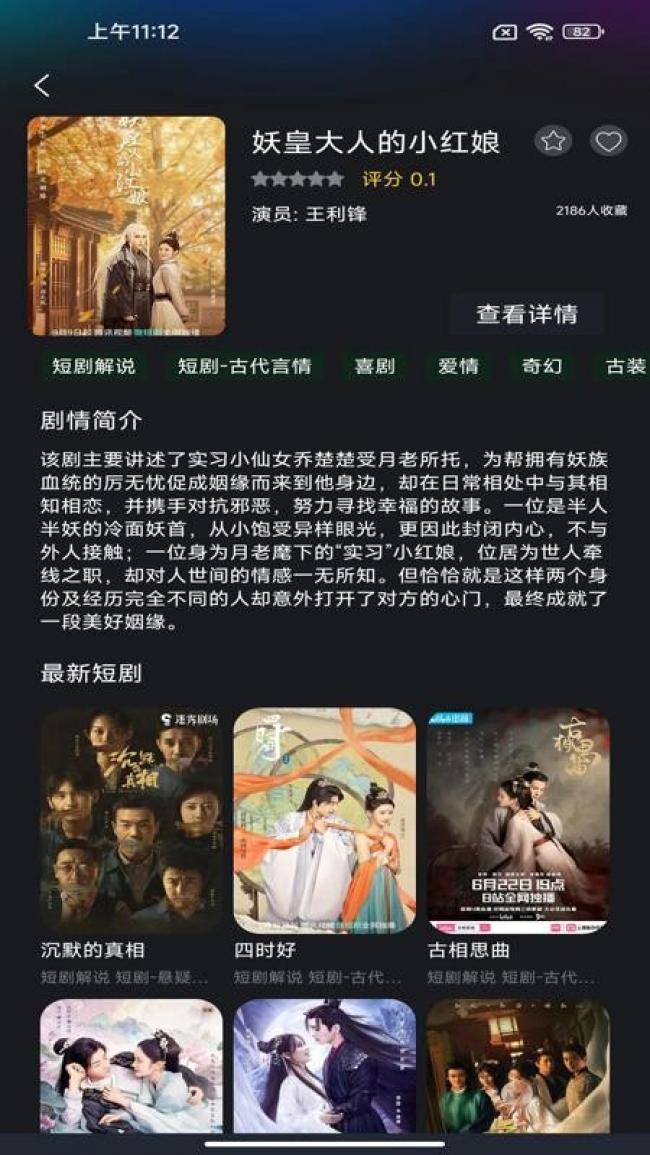Open 查看详情 button

click(x=526, y=314)
